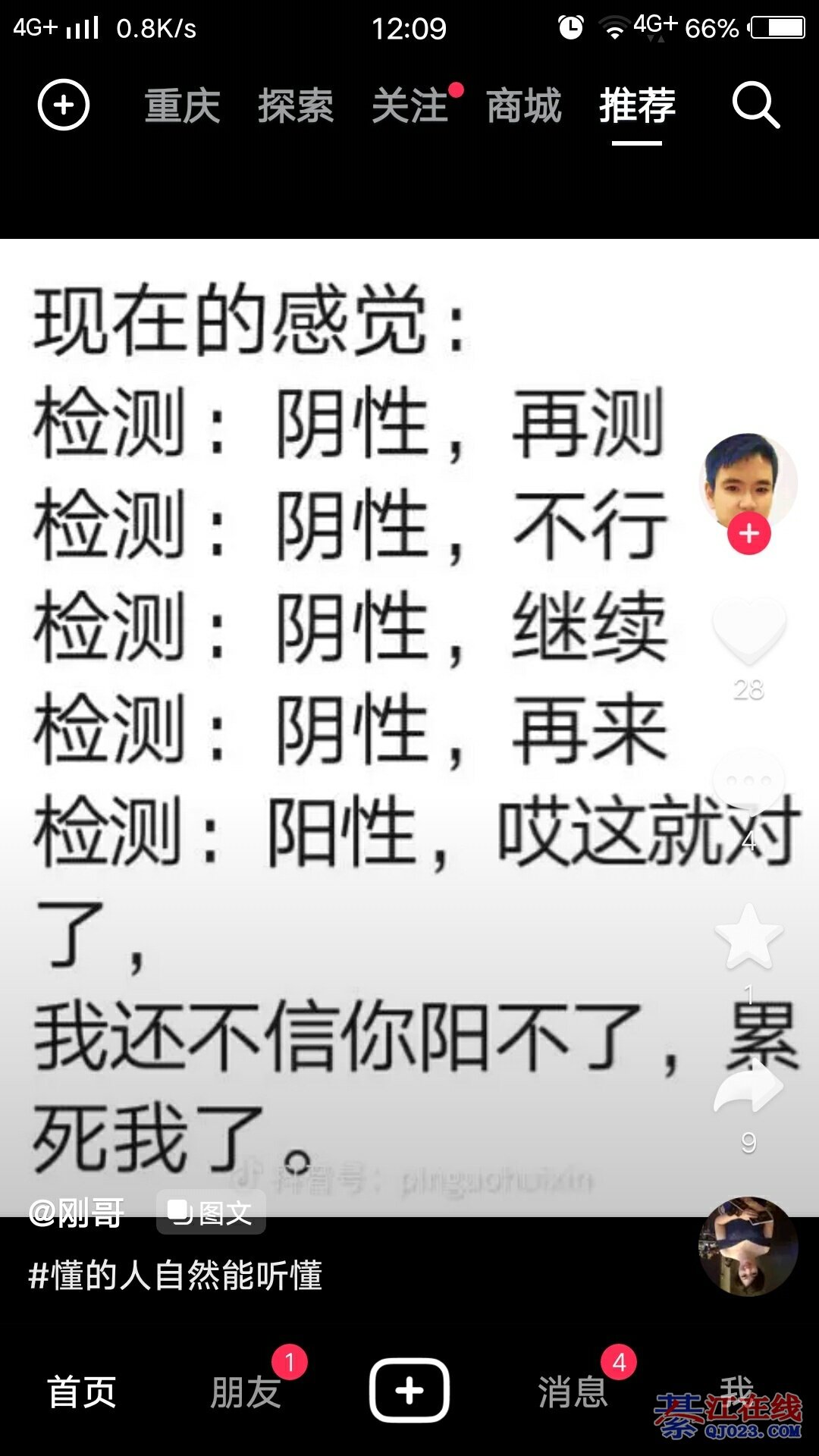
Task: Open the 朋友 tab
Action: pos(246,1392)
